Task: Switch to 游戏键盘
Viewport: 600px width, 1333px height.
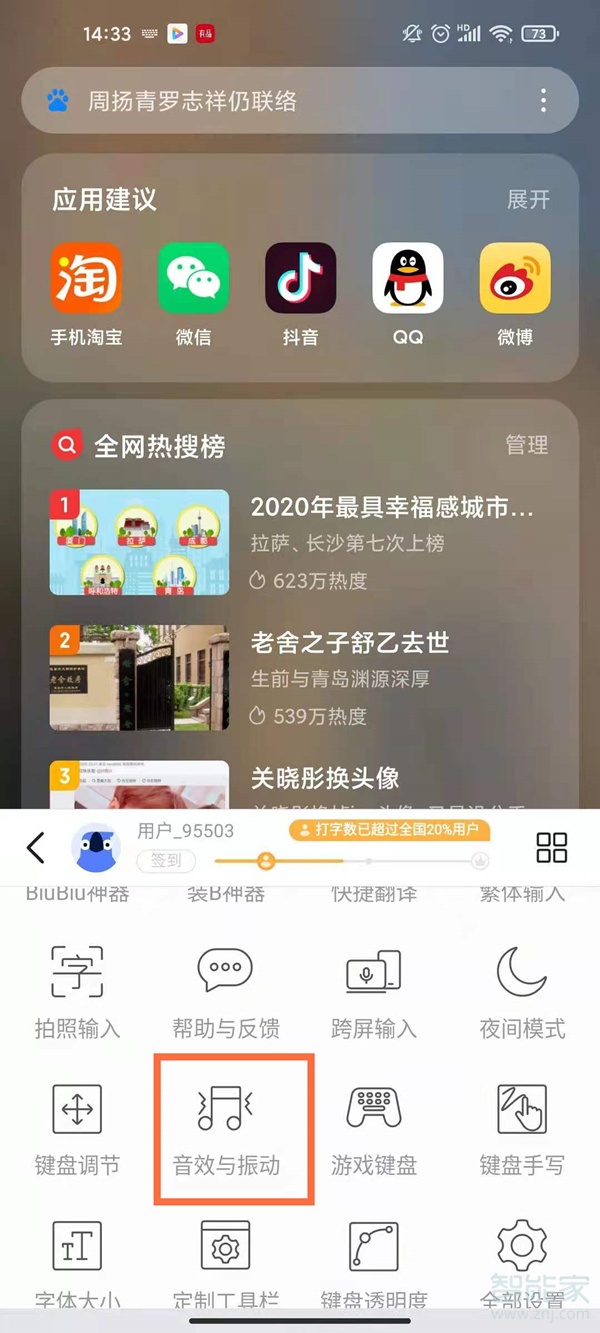Action: [x=374, y=1127]
